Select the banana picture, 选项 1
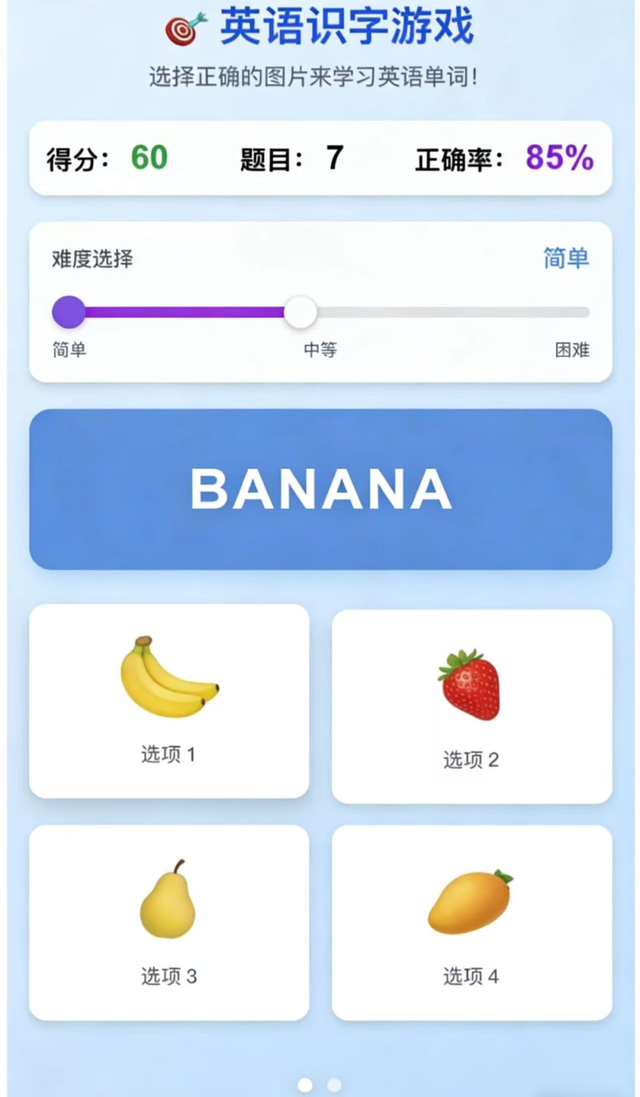The height and width of the screenshot is (1097, 640). click(x=169, y=700)
